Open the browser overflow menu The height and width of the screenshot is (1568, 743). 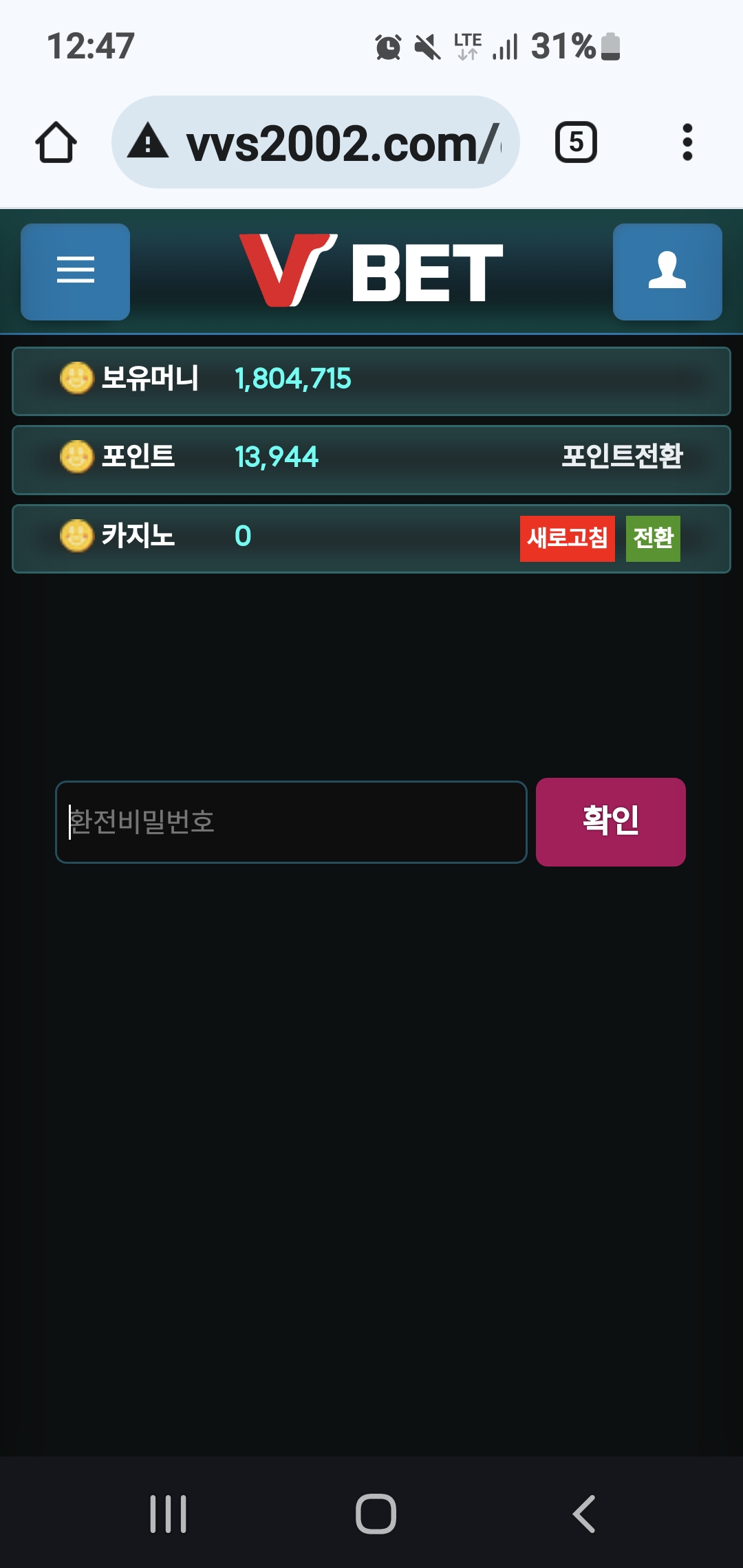coord(687,143)
